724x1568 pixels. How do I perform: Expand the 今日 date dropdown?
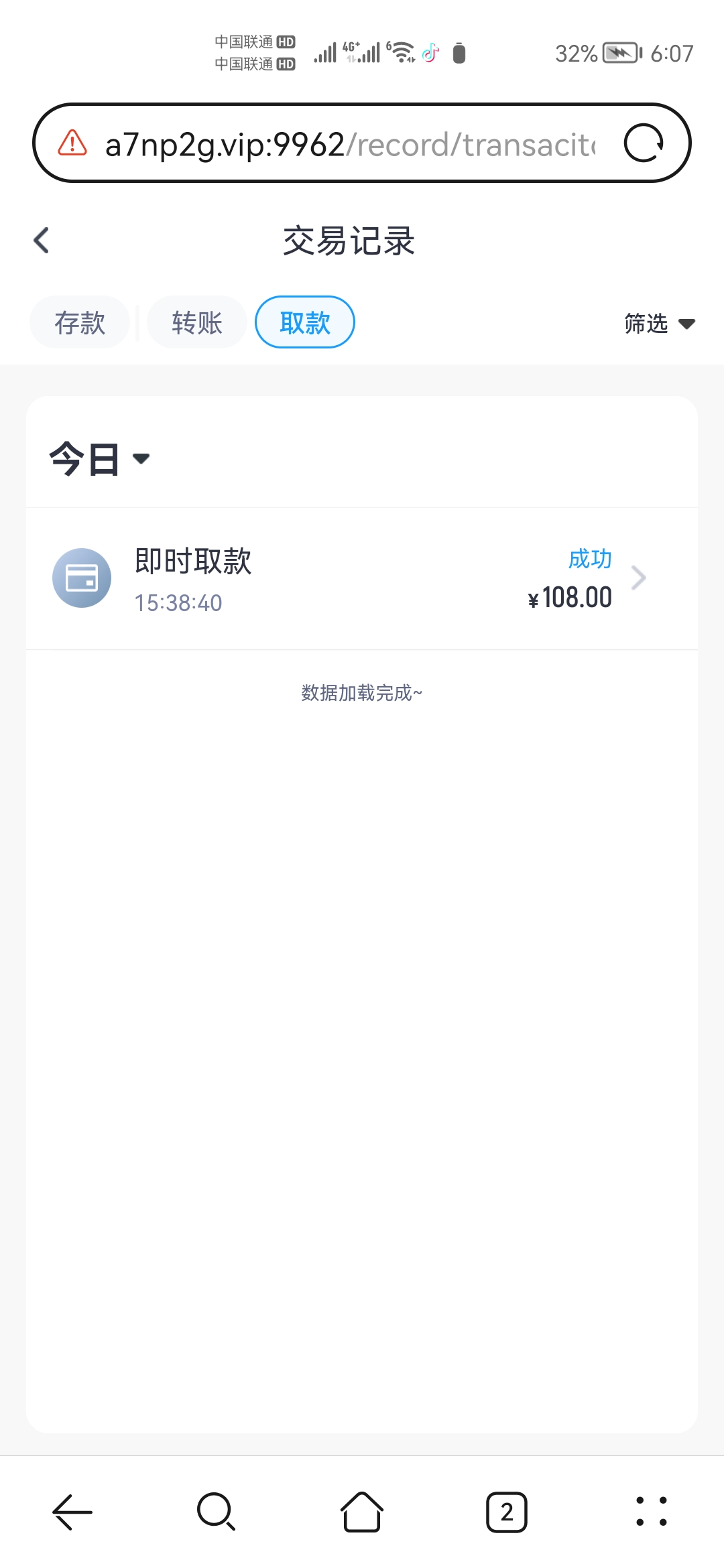click(x=99, y=459)
